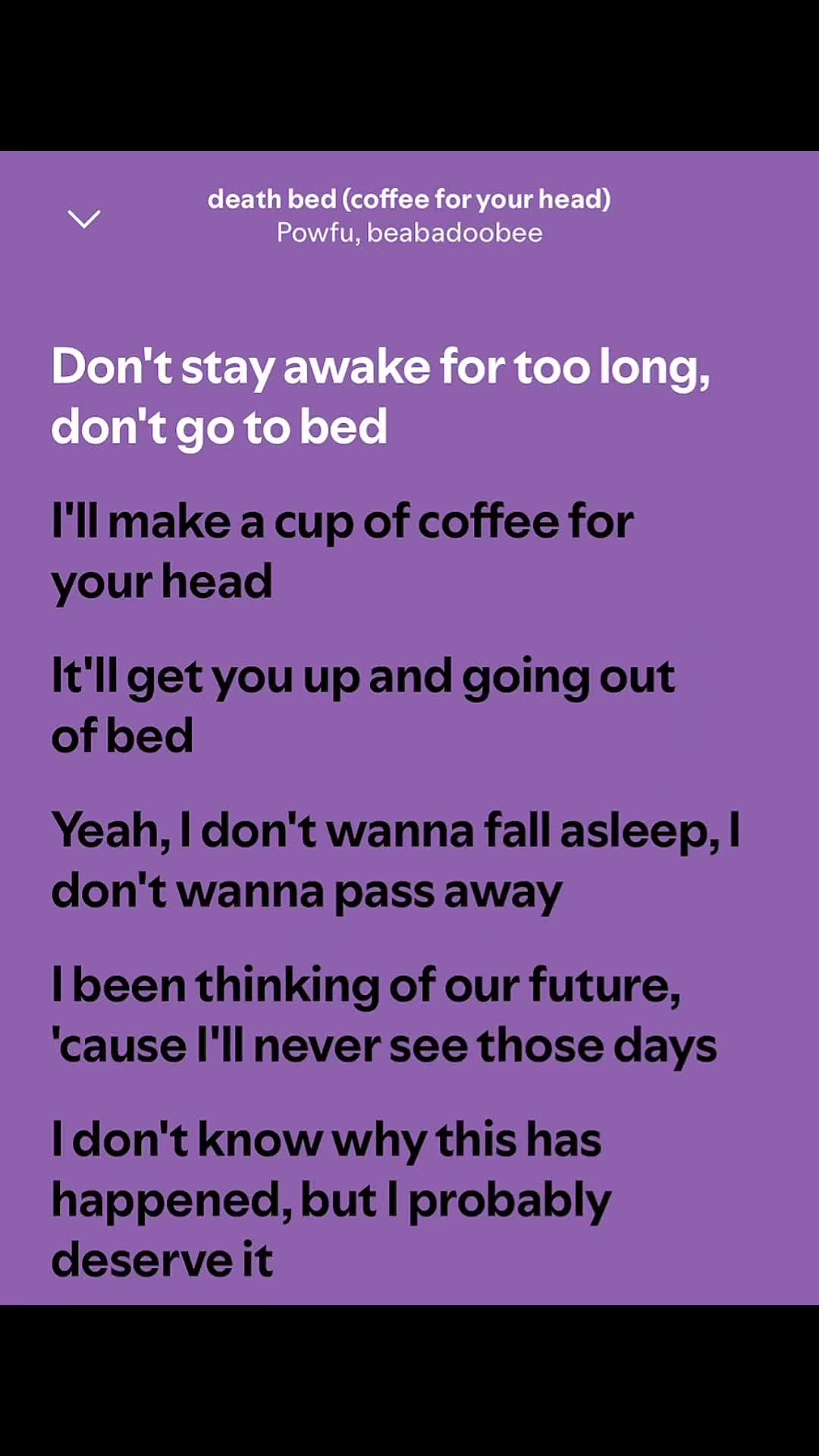Image resolution: width=819 pixels, height=1456 pixels.
Task: Jump to lyric "I'll make a cup of coffee"
Action: click(x=342, y=551)
